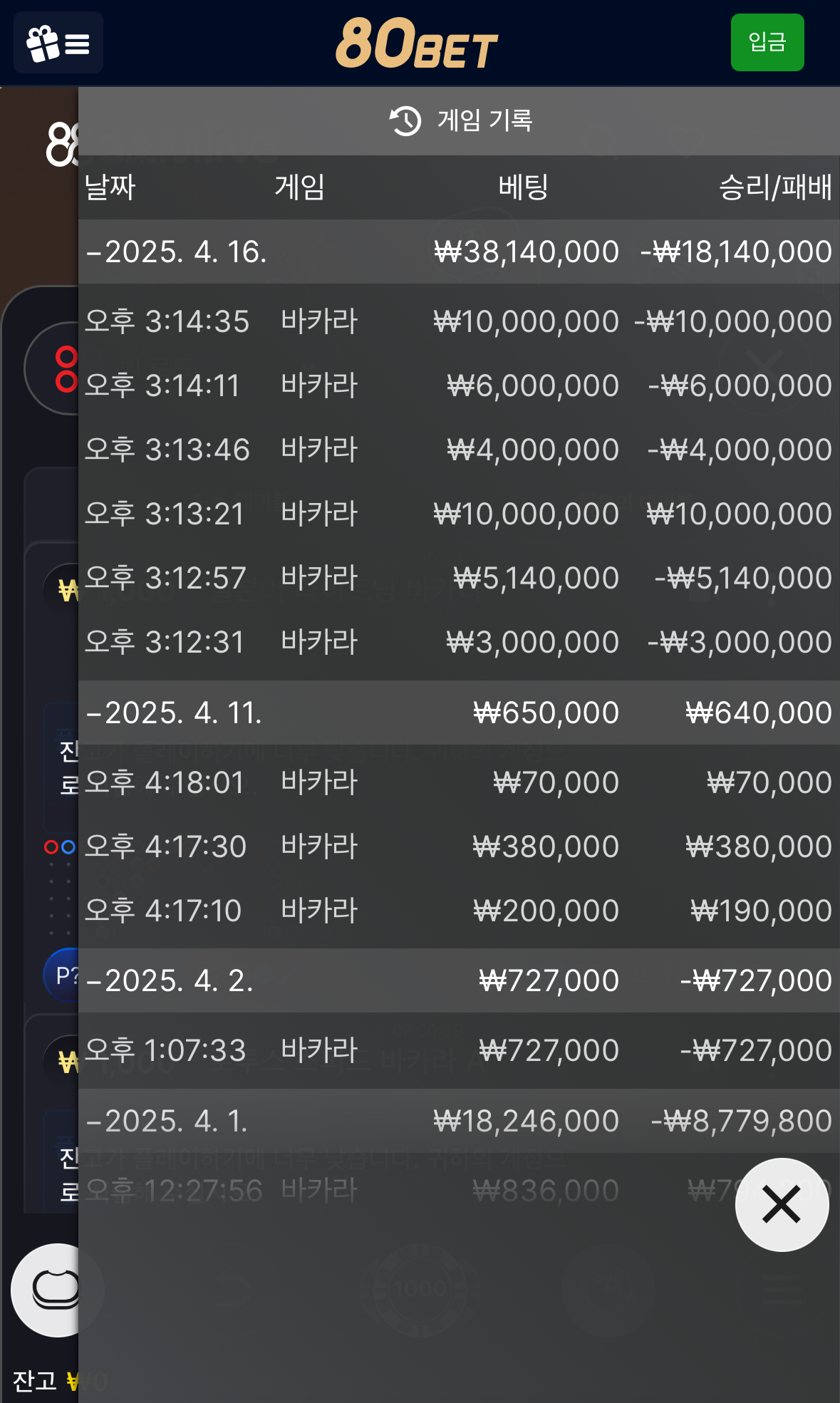Collapse the 2025. 4. 2. date group
840x1403 pixels.
[x=170, y=981]
